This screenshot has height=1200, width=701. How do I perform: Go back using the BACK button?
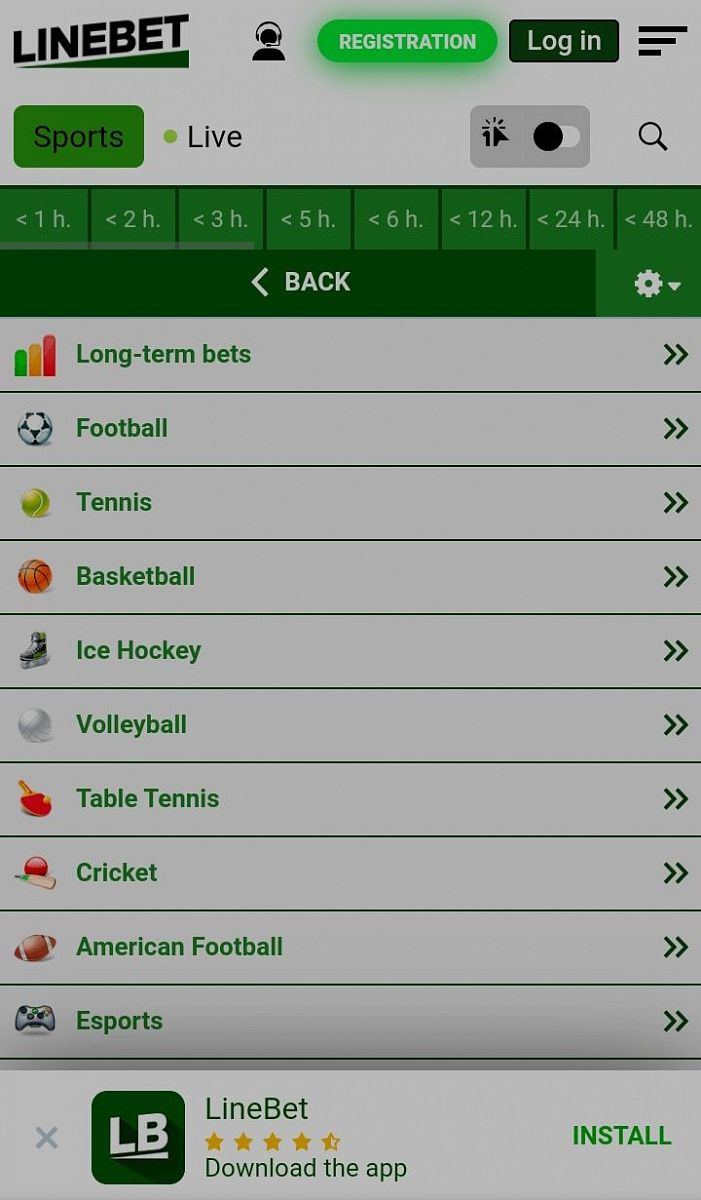pyautogui.click(x=300, y=282)
